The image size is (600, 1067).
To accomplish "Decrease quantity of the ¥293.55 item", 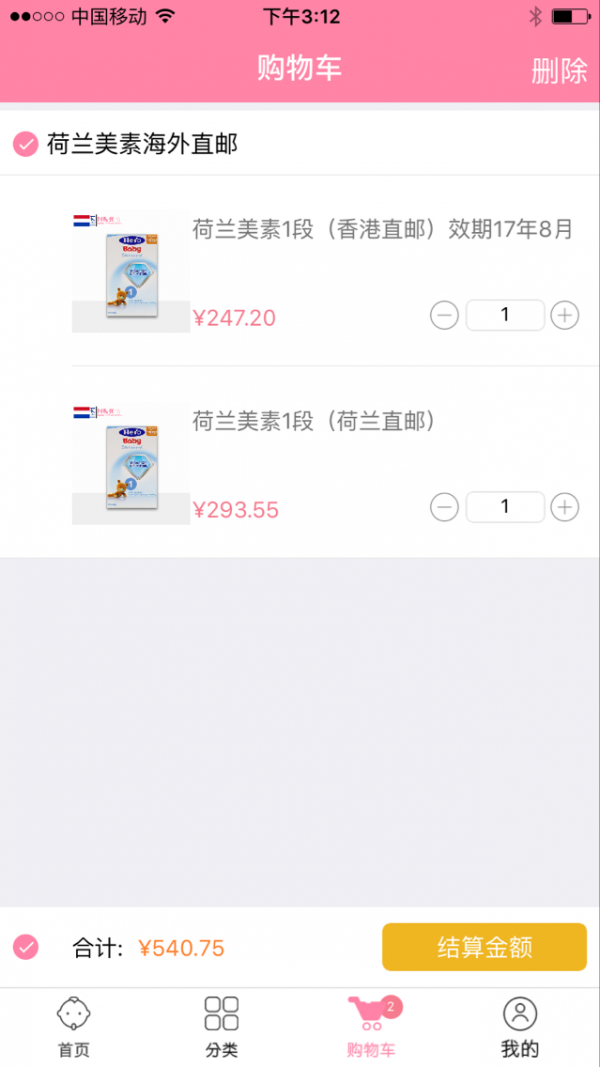I will pos(444,508).
